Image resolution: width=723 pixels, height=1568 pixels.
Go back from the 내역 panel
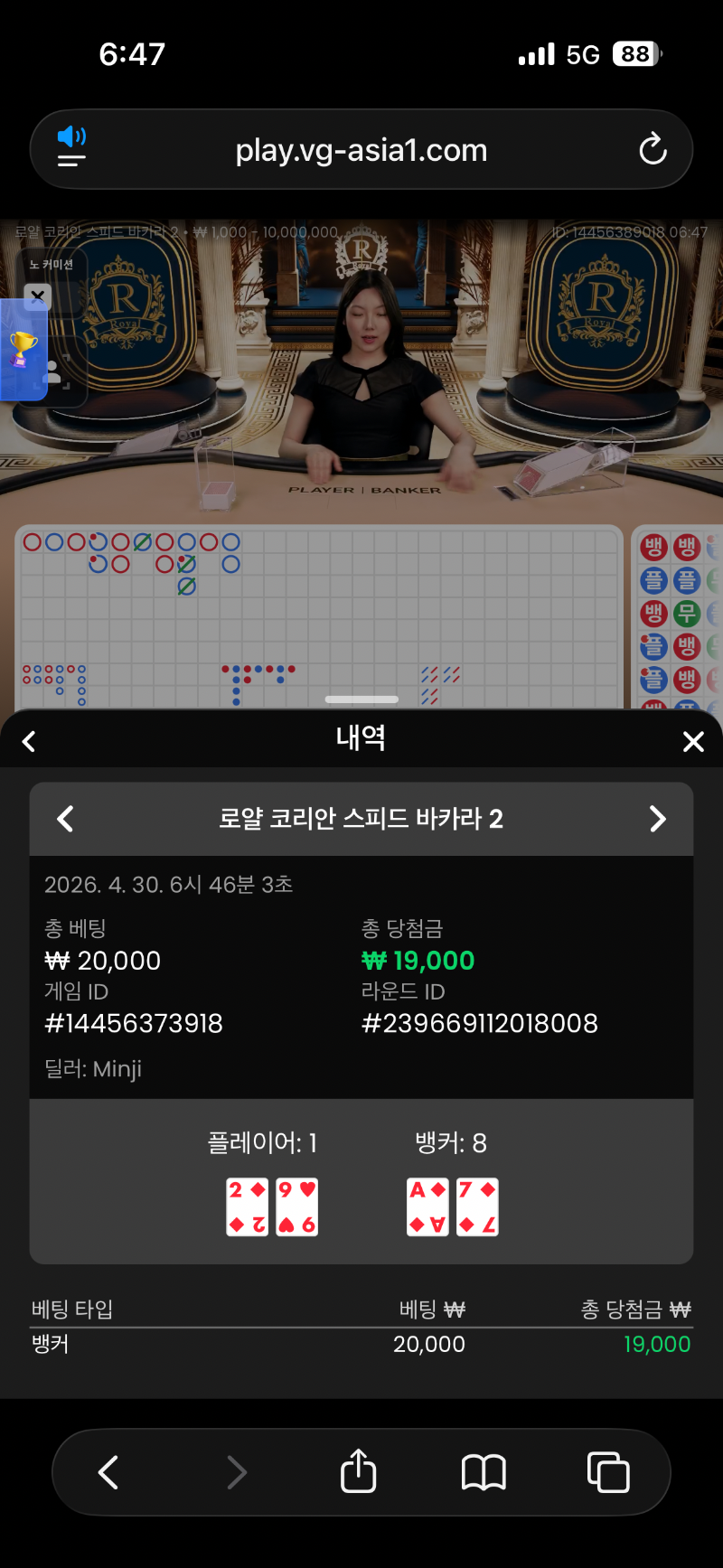pyautogui.click(x=29, y=742)
